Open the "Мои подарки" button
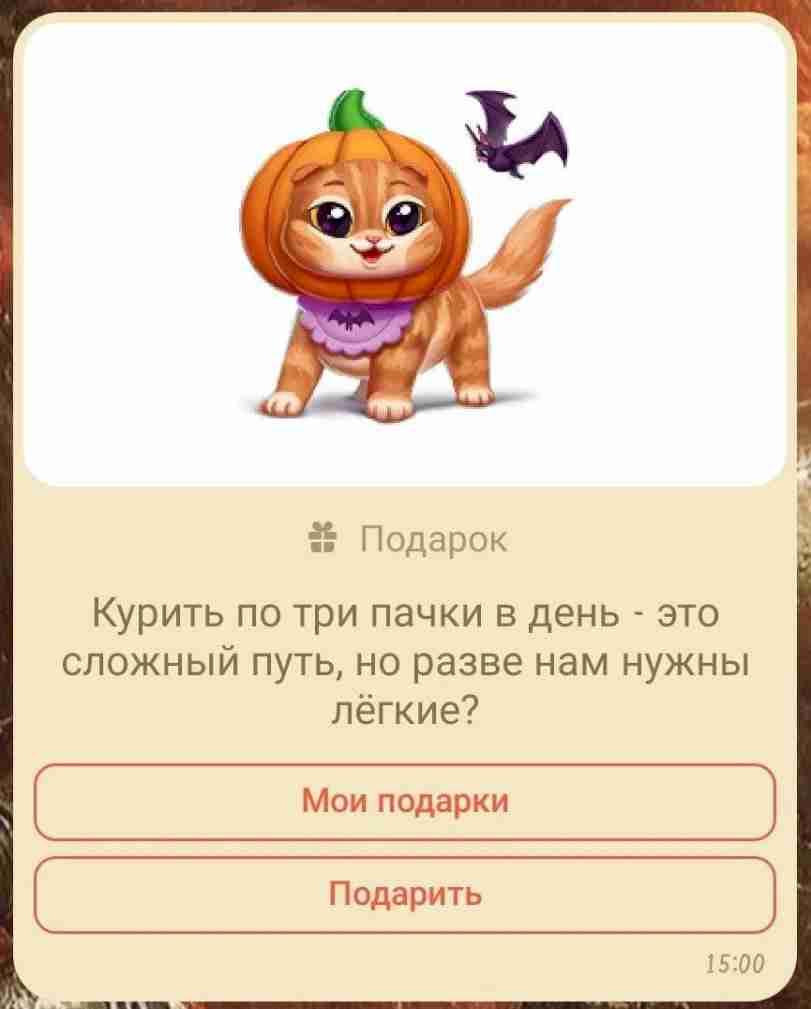Screen dimensions: 811x1009 (x=405, y=802)
